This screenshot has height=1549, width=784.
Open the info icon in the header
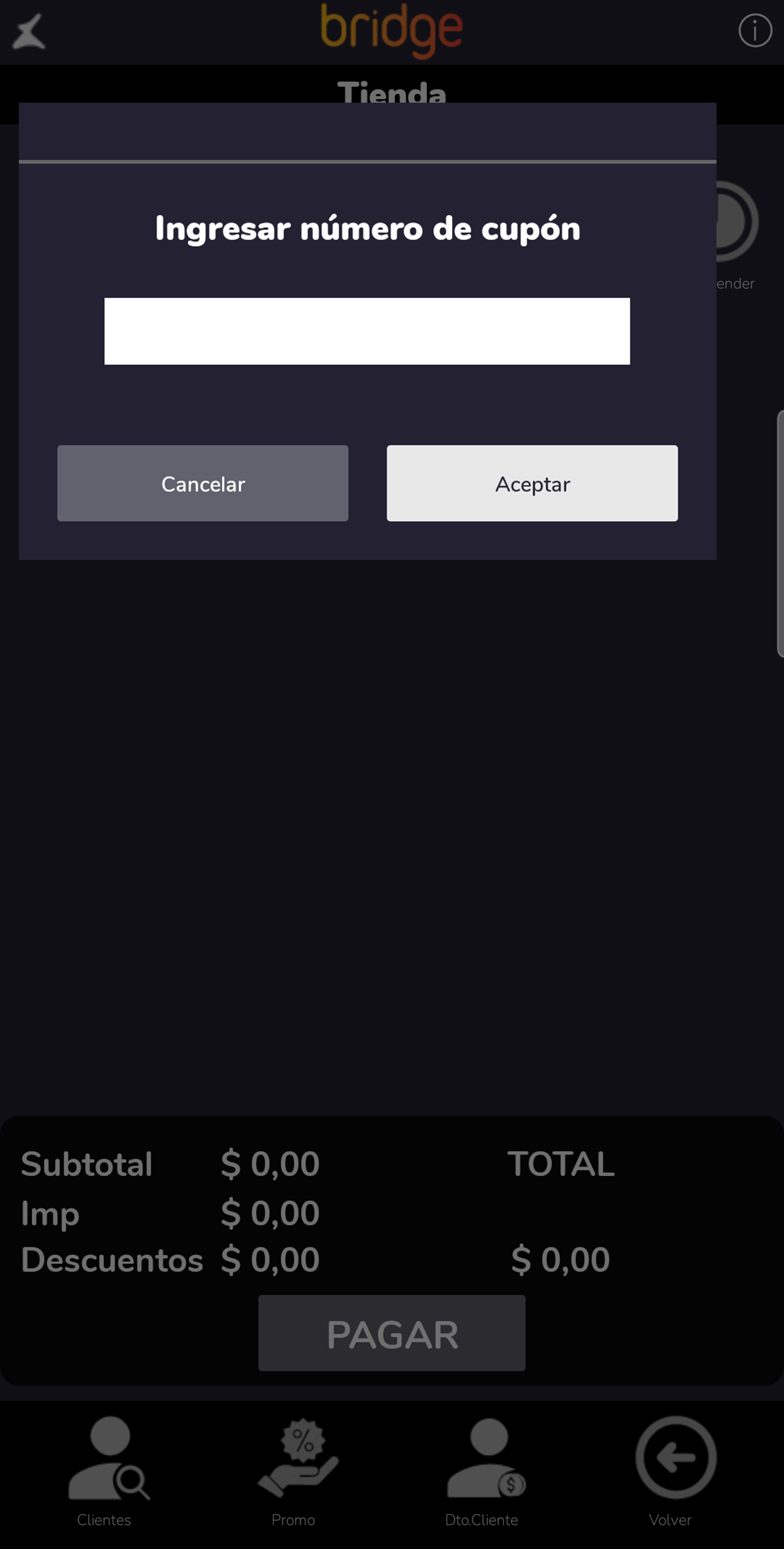point(754,31)
